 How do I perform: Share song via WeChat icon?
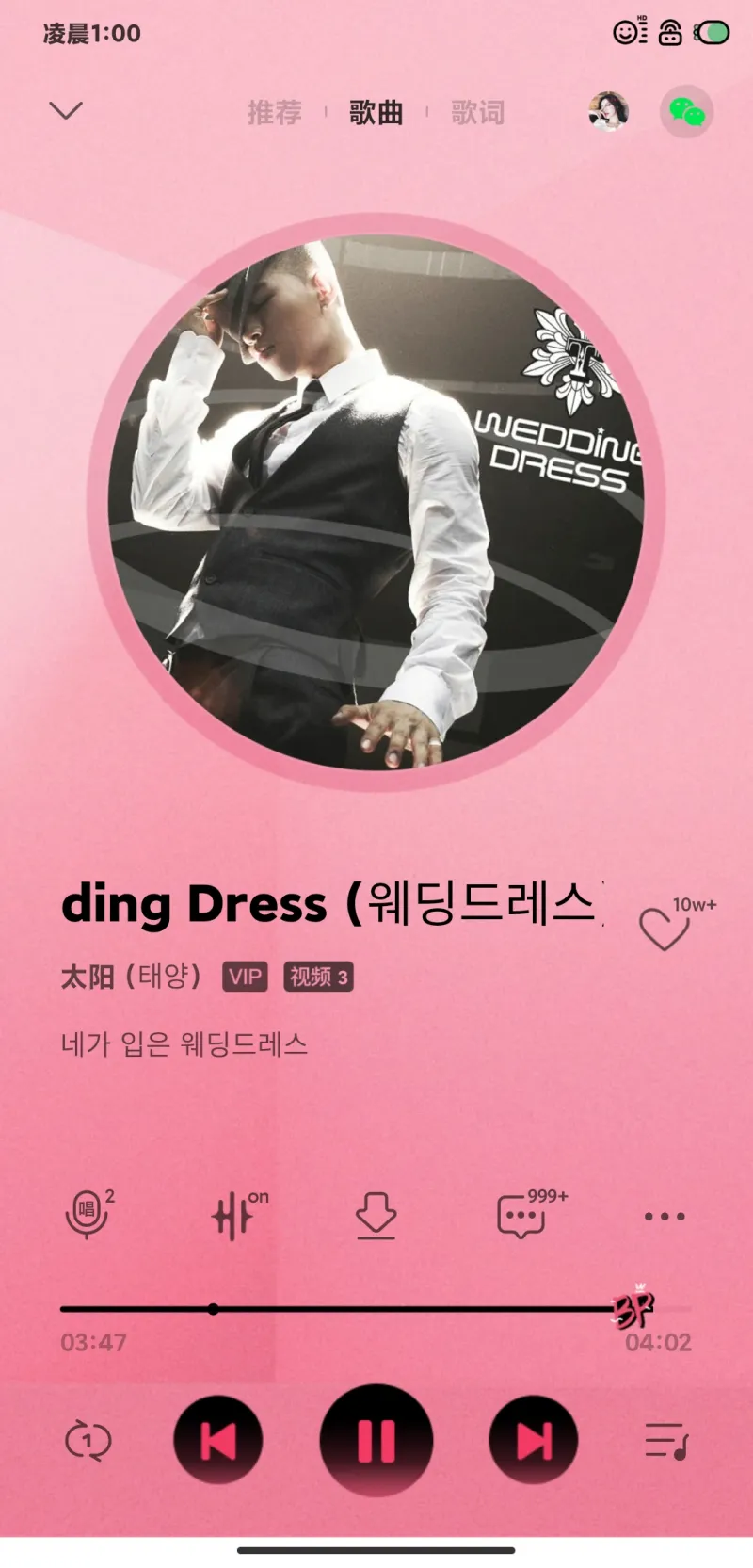pyautogui.click(x=686, y=112)
